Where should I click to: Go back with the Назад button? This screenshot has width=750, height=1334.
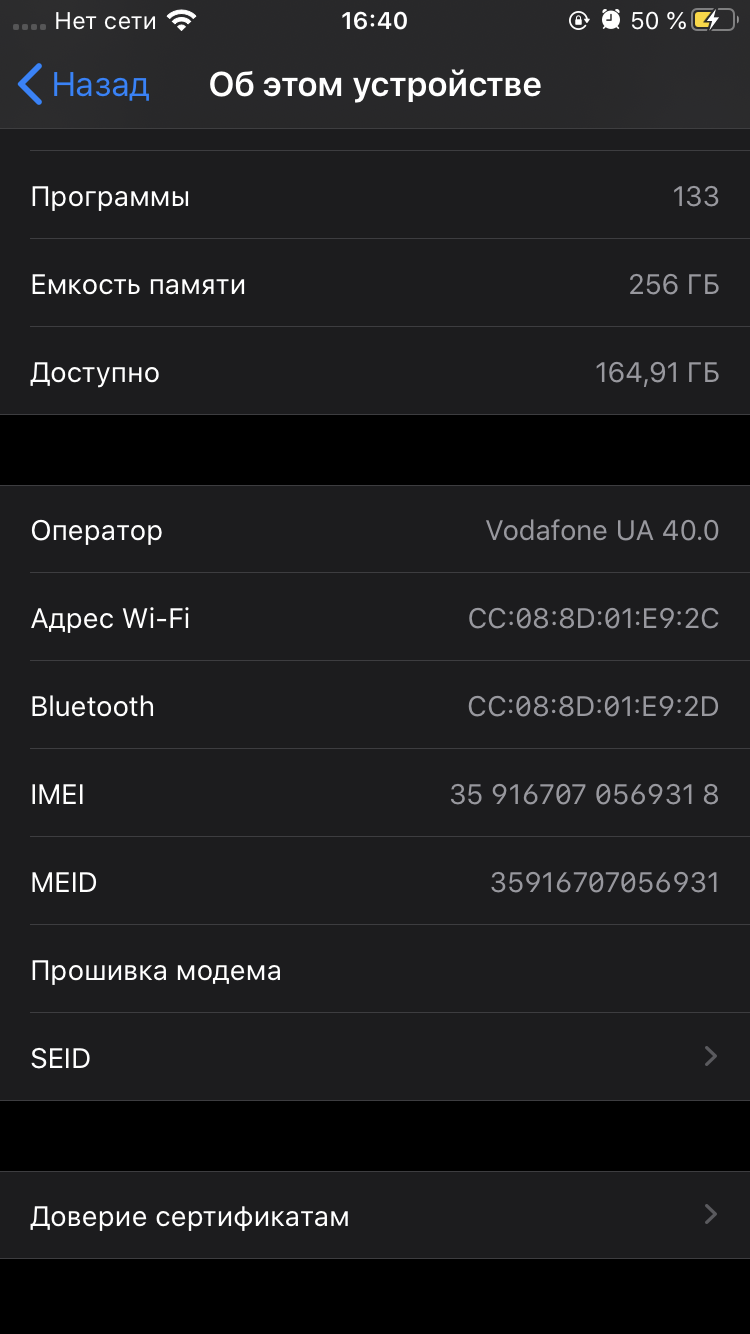pos(84,85)
